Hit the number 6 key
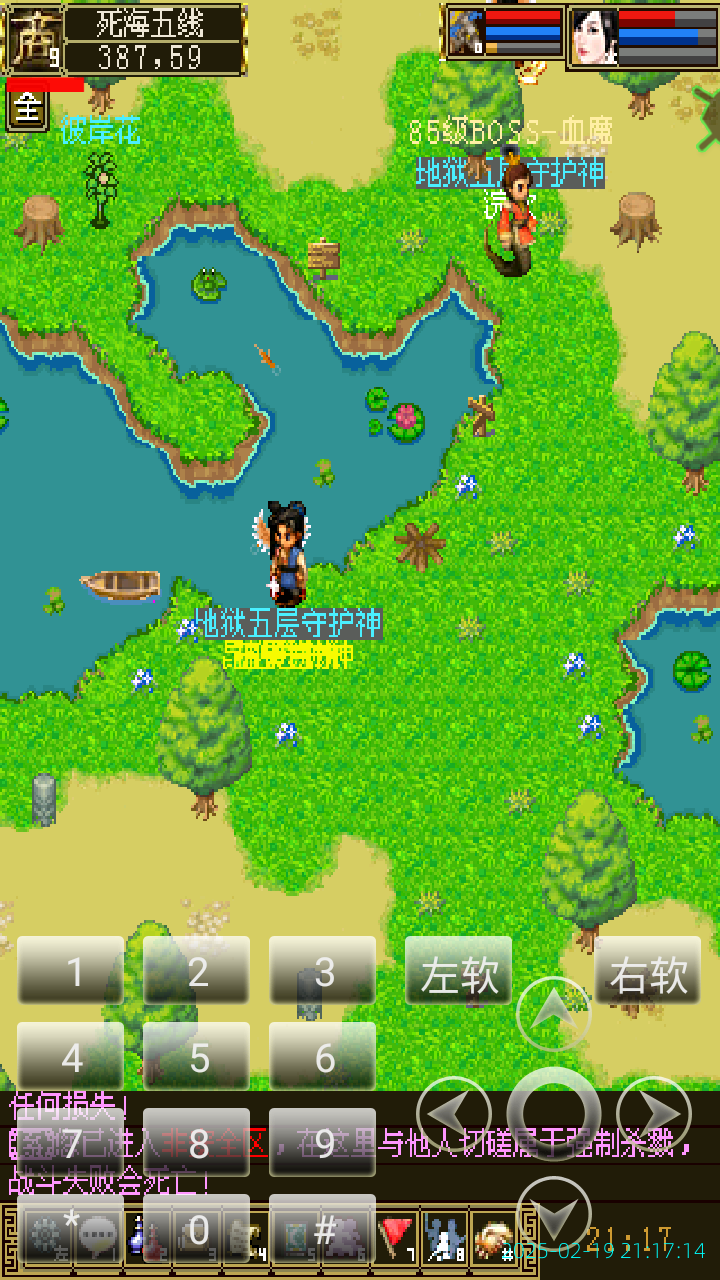The width and height of the screenshot is (720, 1280). click(x=323, y=1057)
